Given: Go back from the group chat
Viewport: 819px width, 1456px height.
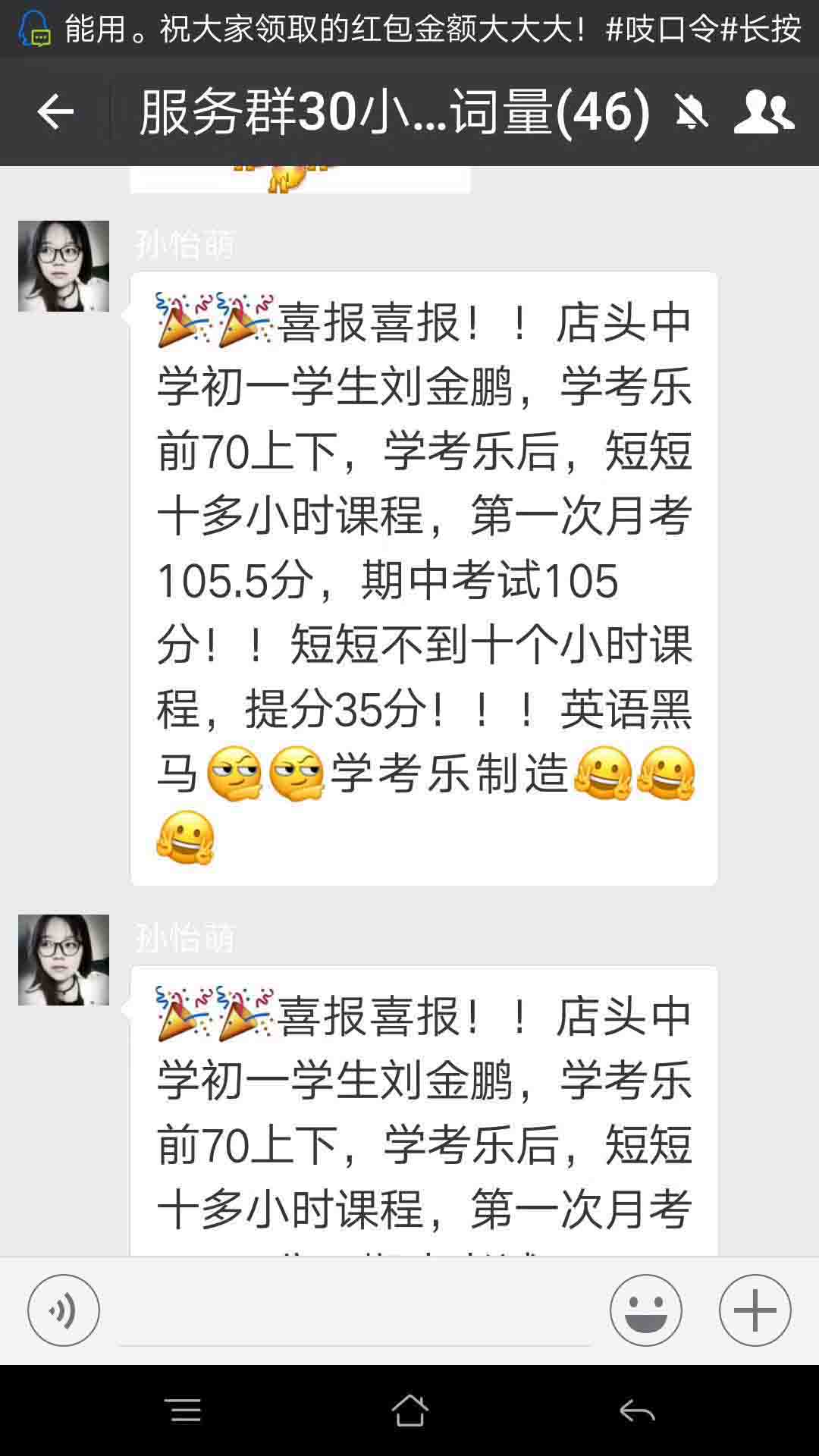Looking at the screenshot, I should pos(55,112).
